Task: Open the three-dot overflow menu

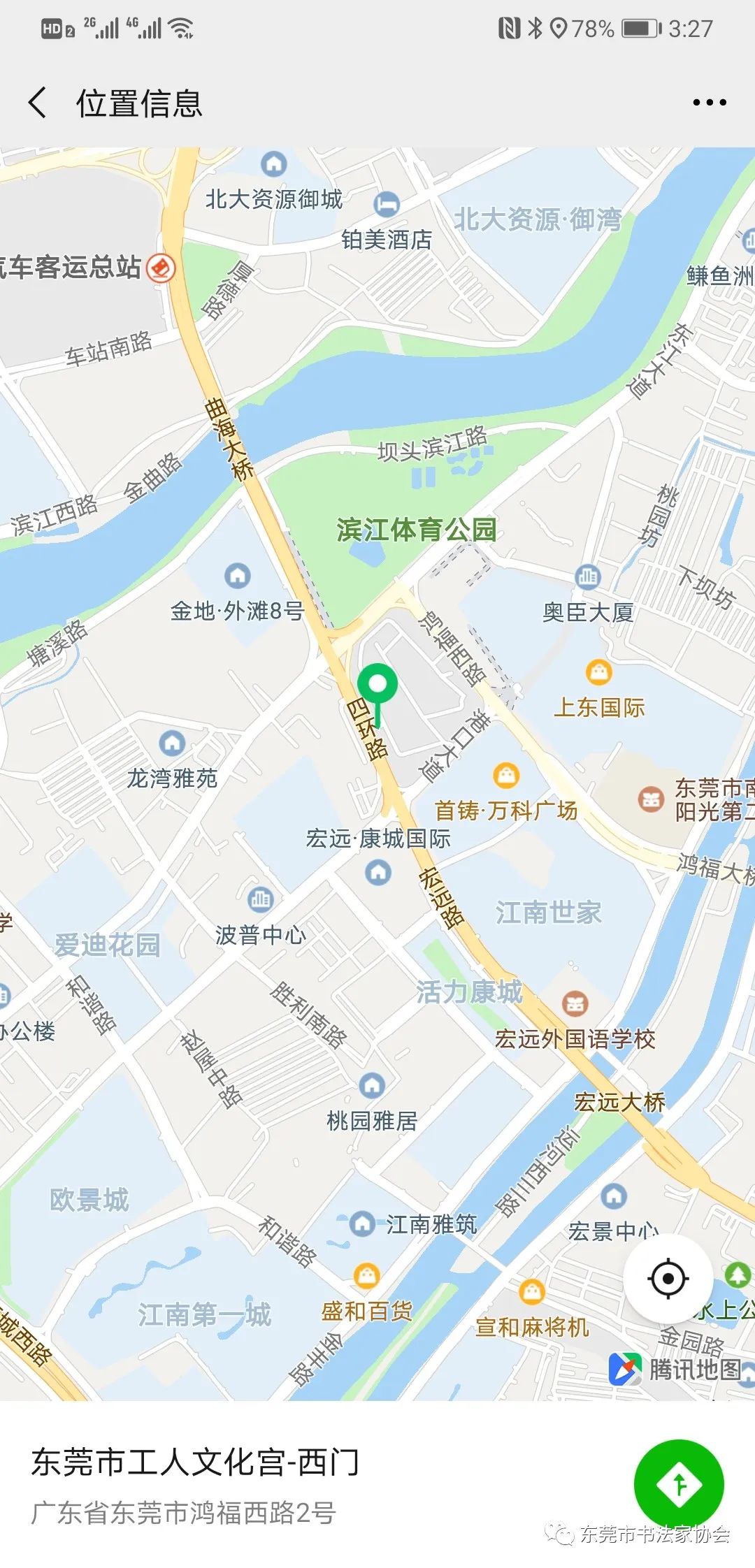Action: (709, 103)
